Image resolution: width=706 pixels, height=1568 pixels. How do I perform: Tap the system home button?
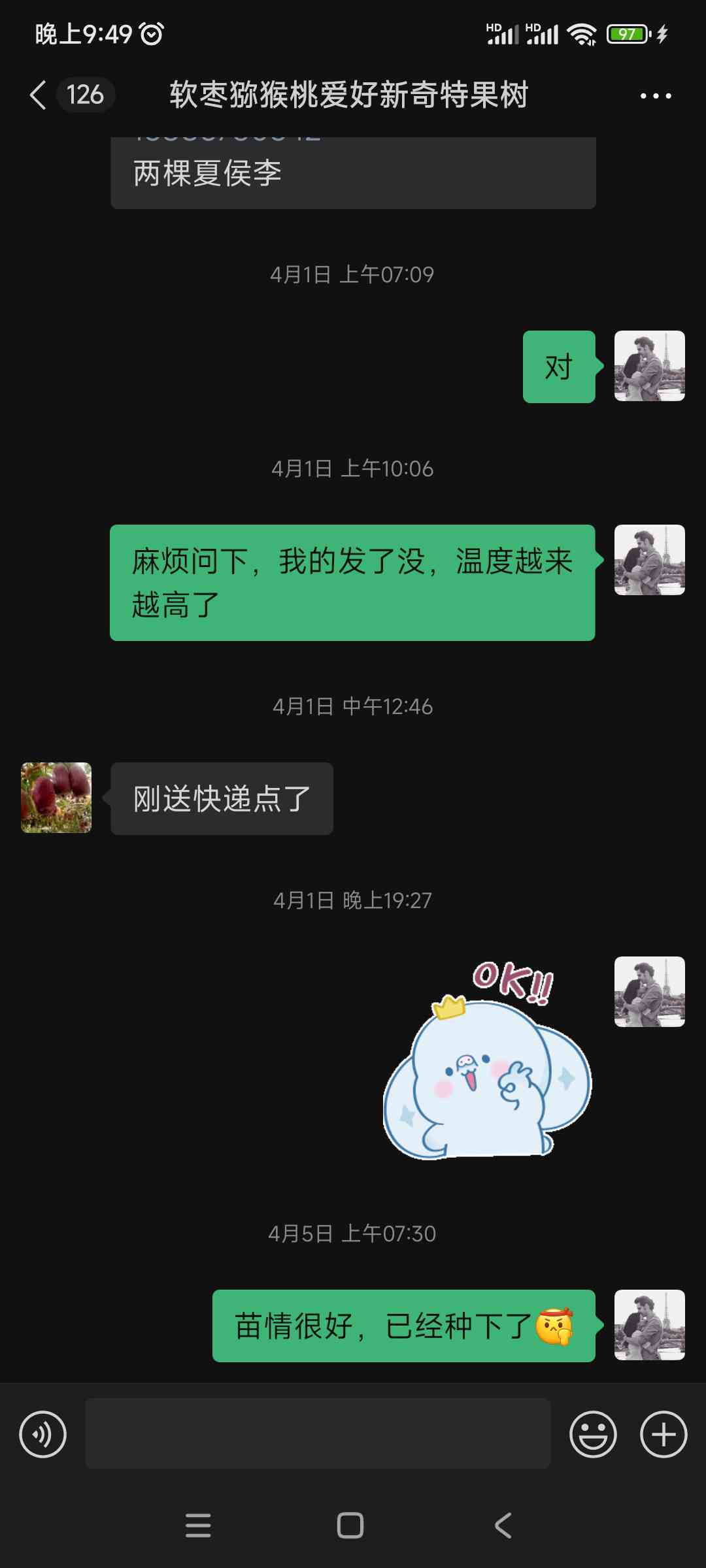tap(350, 1526)
